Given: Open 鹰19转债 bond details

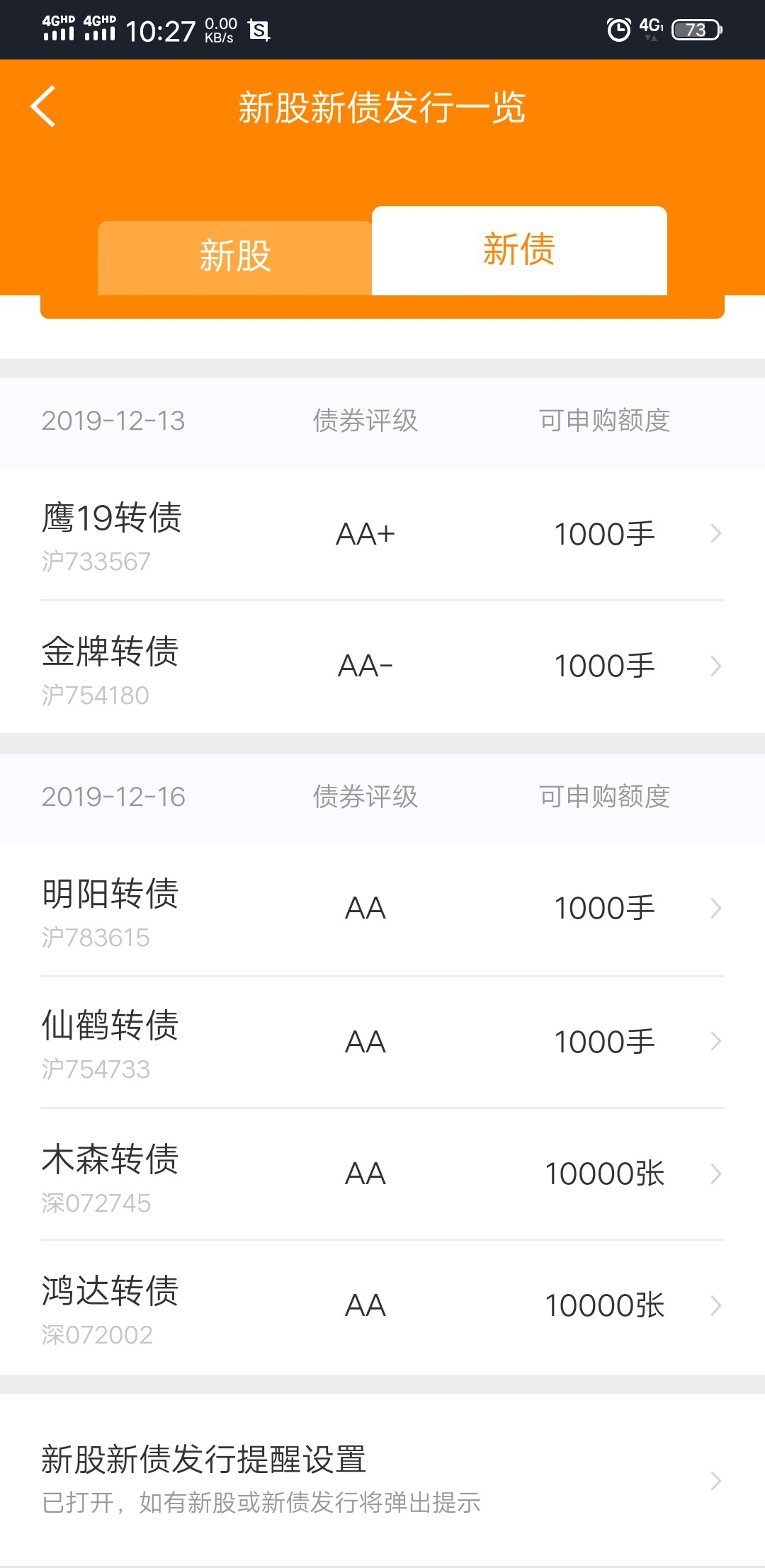Looking at the screenshot, I should pyautogui.click(x=382, y=535).
